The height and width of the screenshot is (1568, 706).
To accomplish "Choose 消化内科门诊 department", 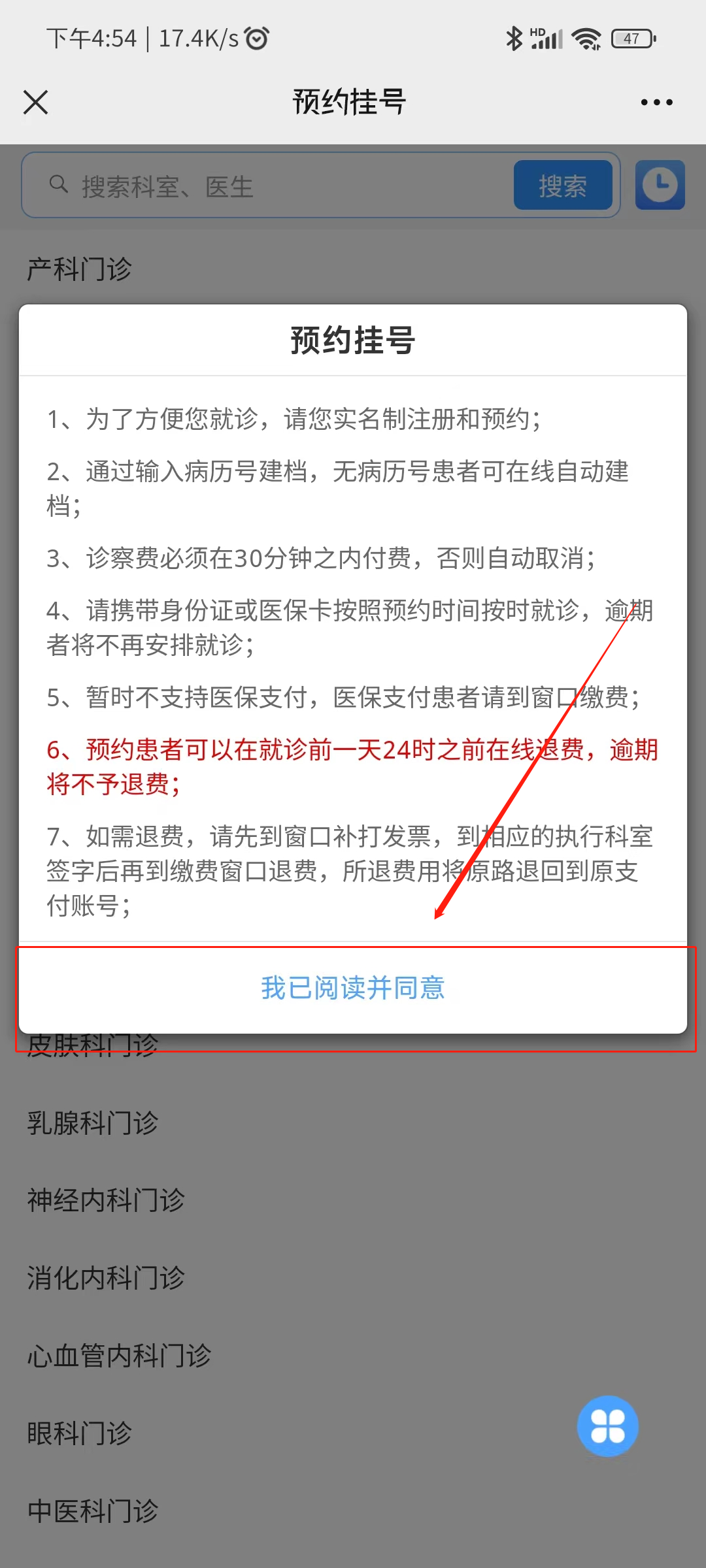I will point(106,1278).
